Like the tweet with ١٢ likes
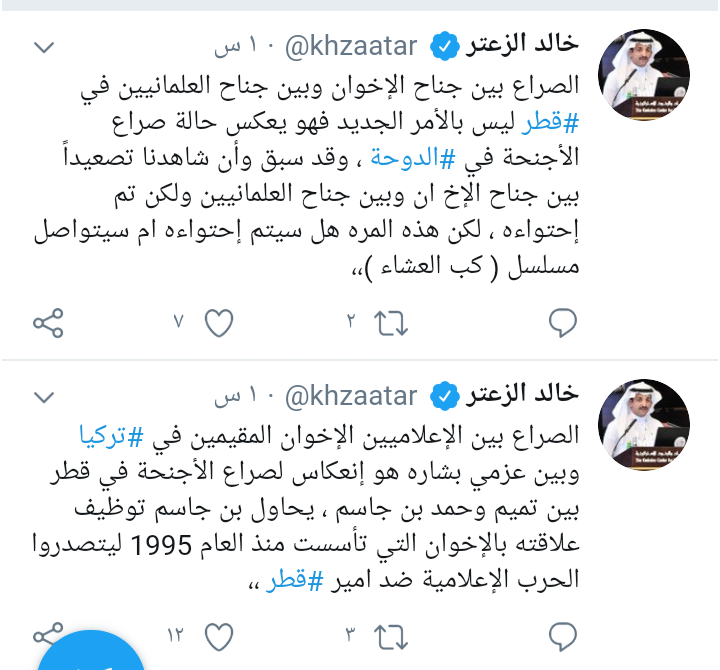The height and width of the screenshot is (670, 720). coord(218,636)
